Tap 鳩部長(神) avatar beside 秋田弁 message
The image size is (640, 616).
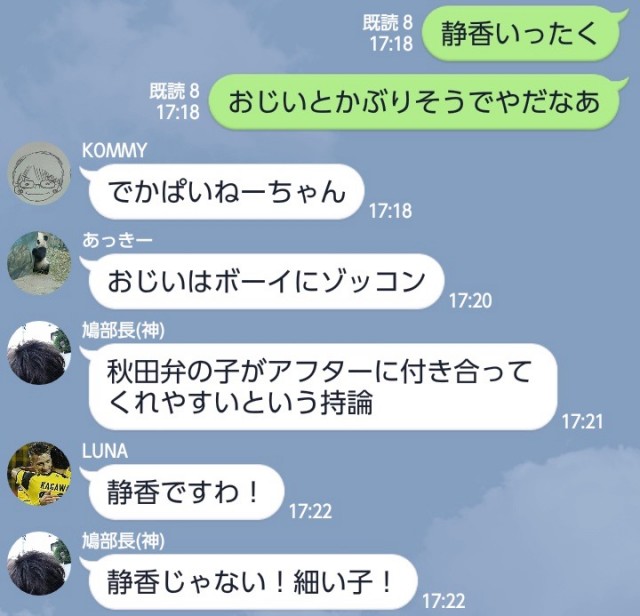click(37, 352)
